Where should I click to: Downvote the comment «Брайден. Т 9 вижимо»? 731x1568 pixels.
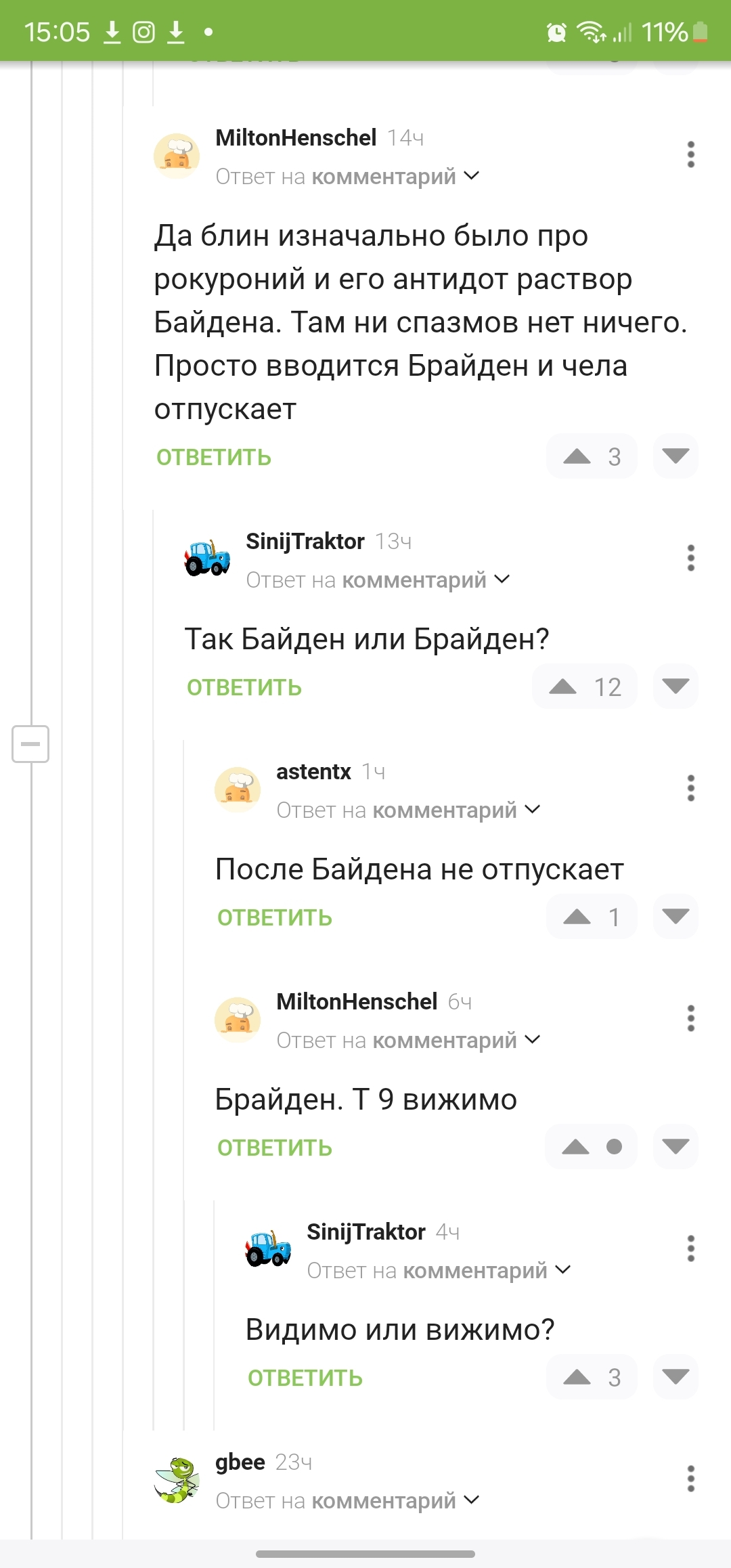tap(675, 1147)
